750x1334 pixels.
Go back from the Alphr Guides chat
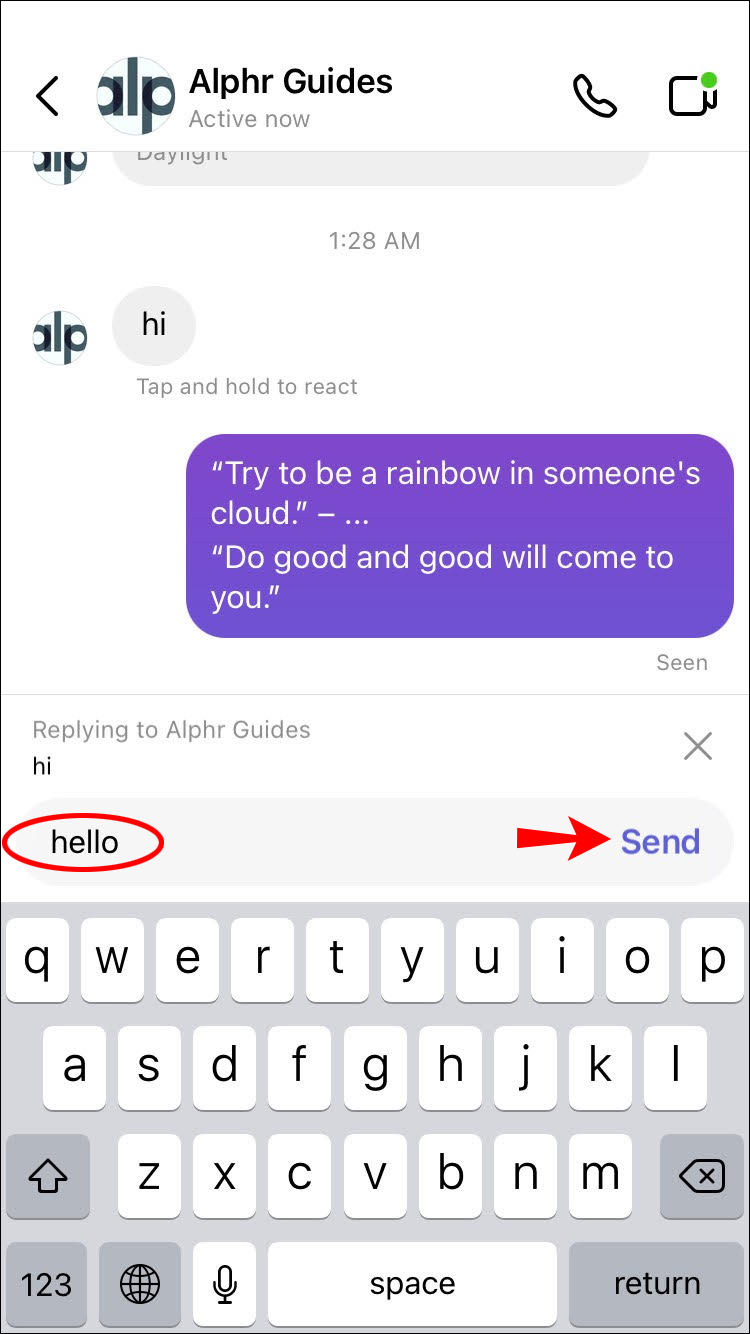(47, 96)
